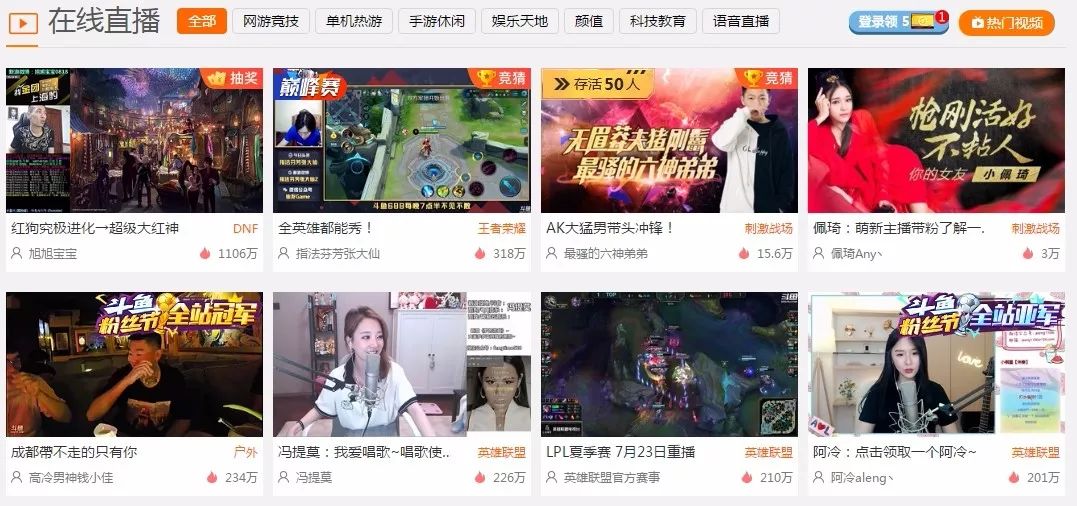Image resolution: width=1077 pixels, height=506 pixels.
Task: Open 冯提莫's singing live stream
Action: coord(401,364)
